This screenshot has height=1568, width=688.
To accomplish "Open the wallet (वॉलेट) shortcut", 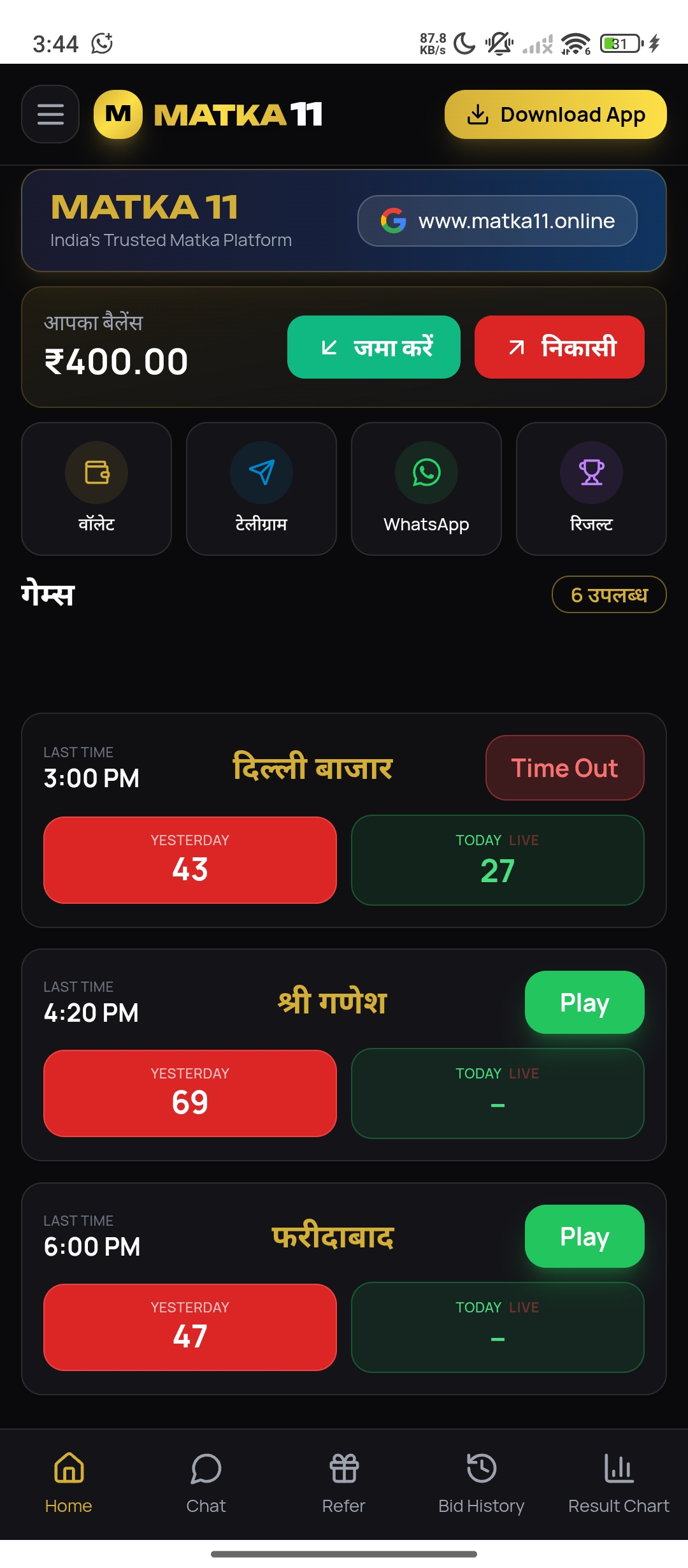I will pyautogui.click(x=96, y=488).
